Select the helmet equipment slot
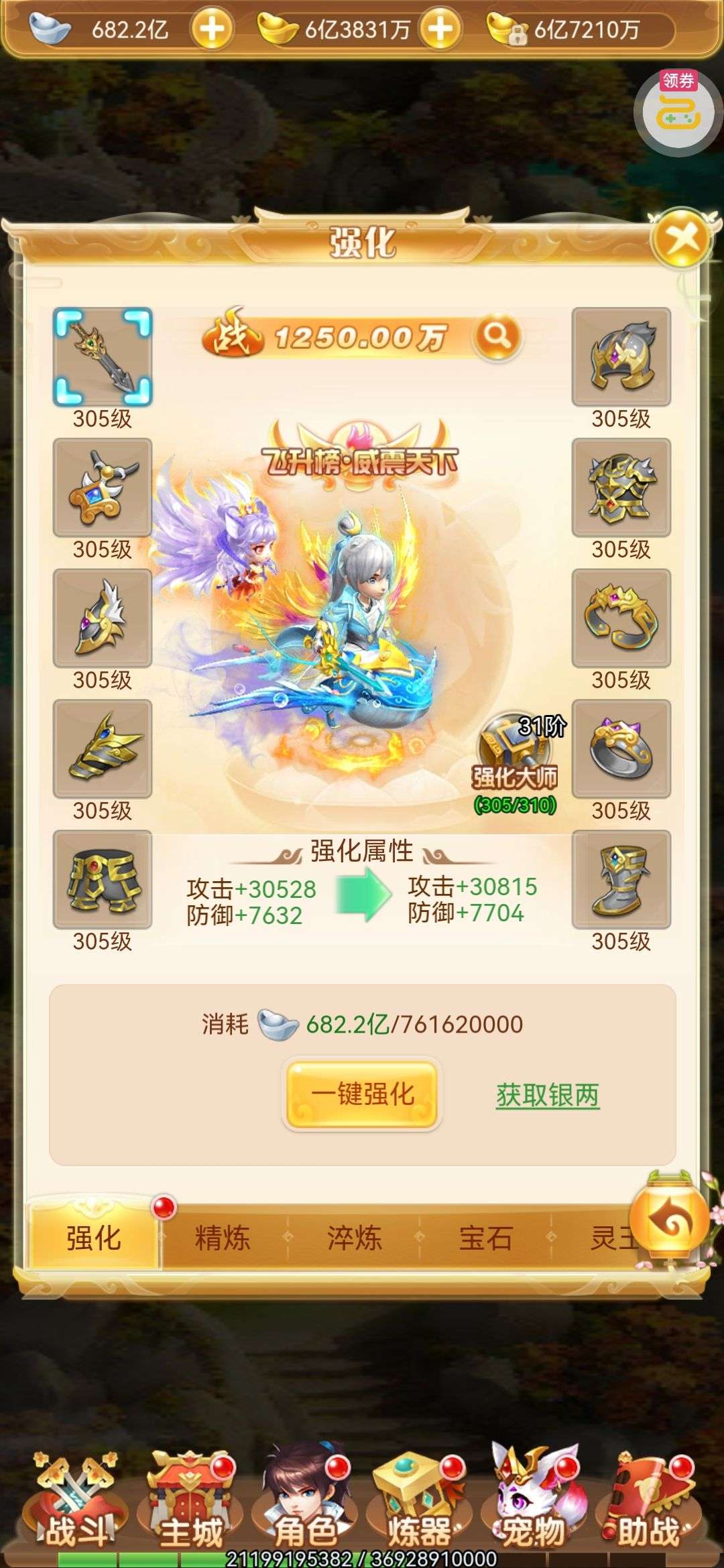Viewport: 724px width, 1568px height. pos(621,356)
